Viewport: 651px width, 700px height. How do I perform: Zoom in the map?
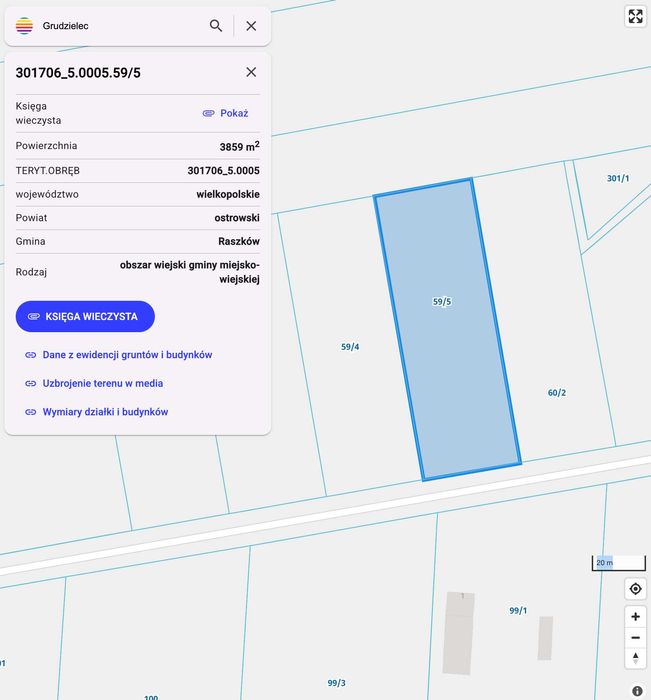point(635,617)
